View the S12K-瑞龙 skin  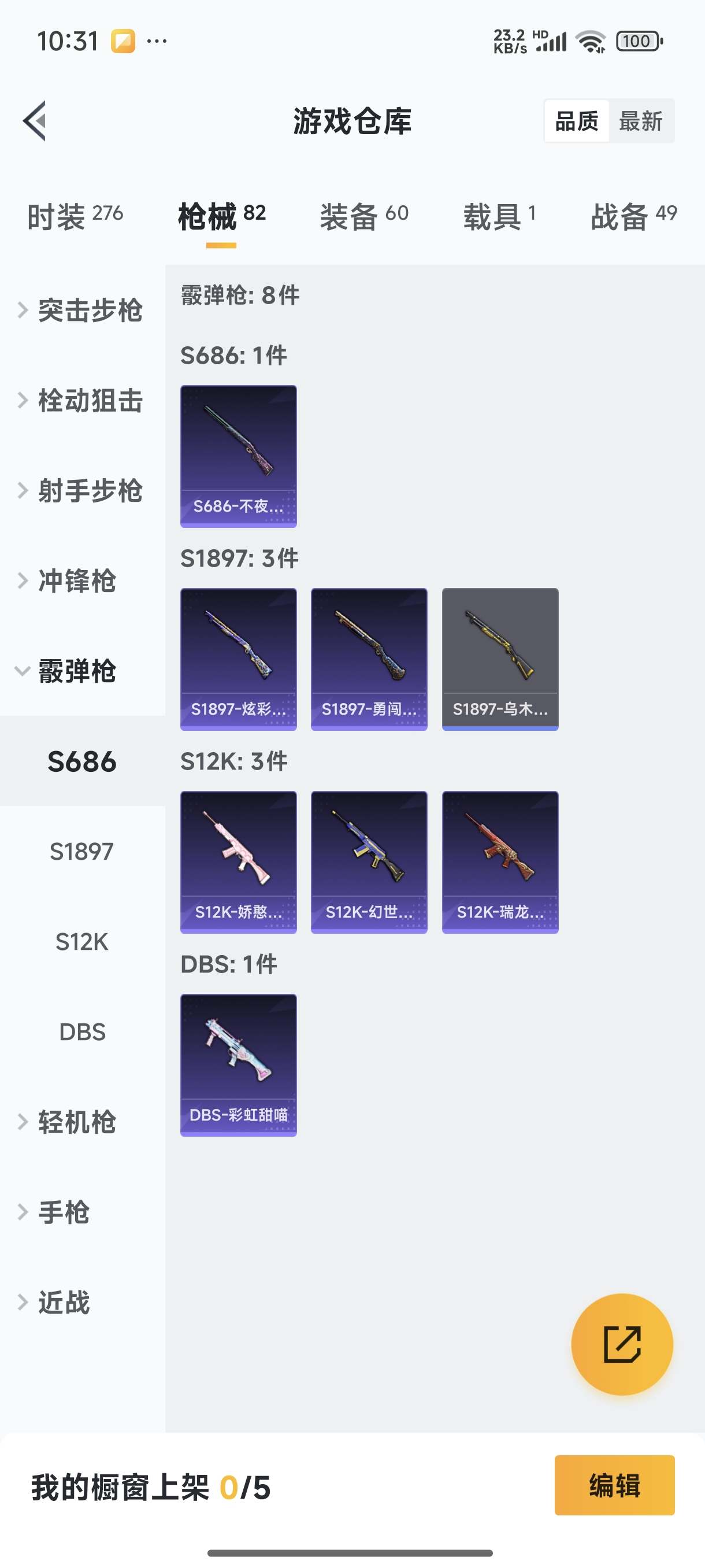(500, 862)
